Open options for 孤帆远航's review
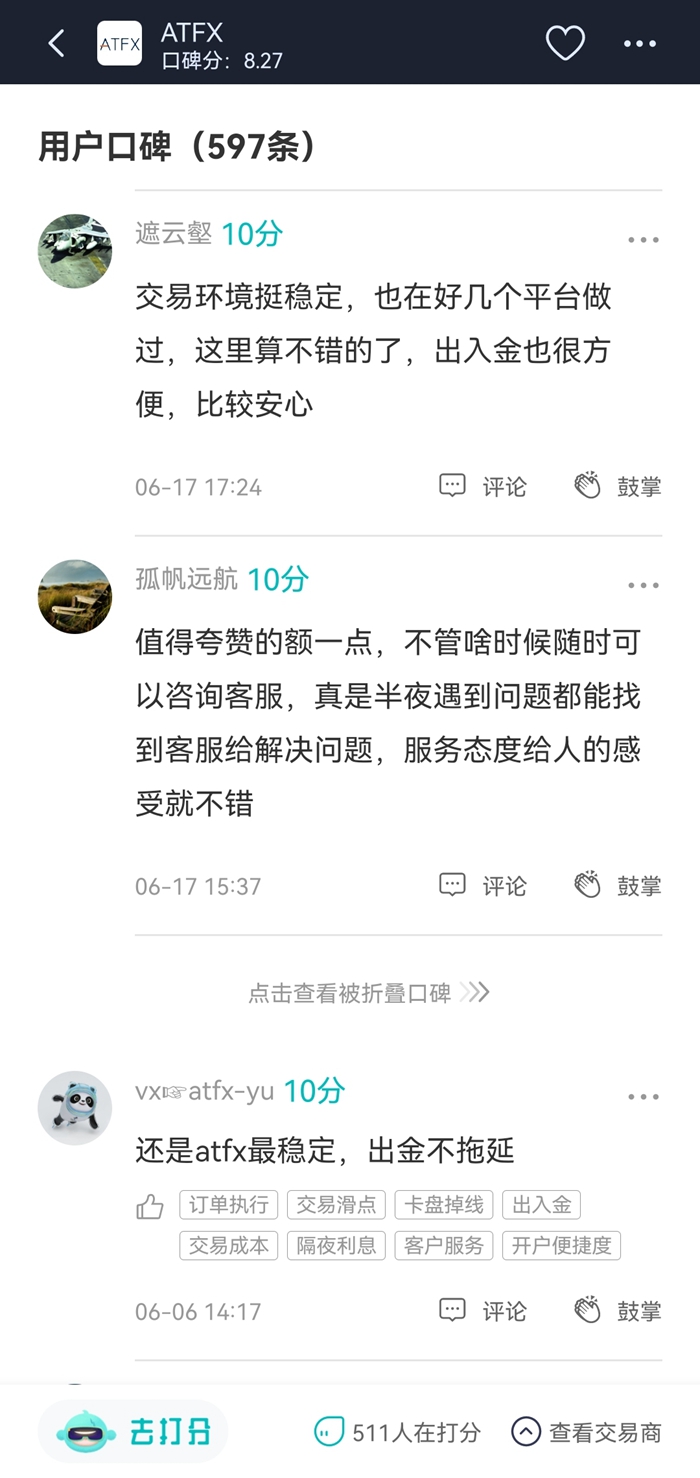 [643, 586]
